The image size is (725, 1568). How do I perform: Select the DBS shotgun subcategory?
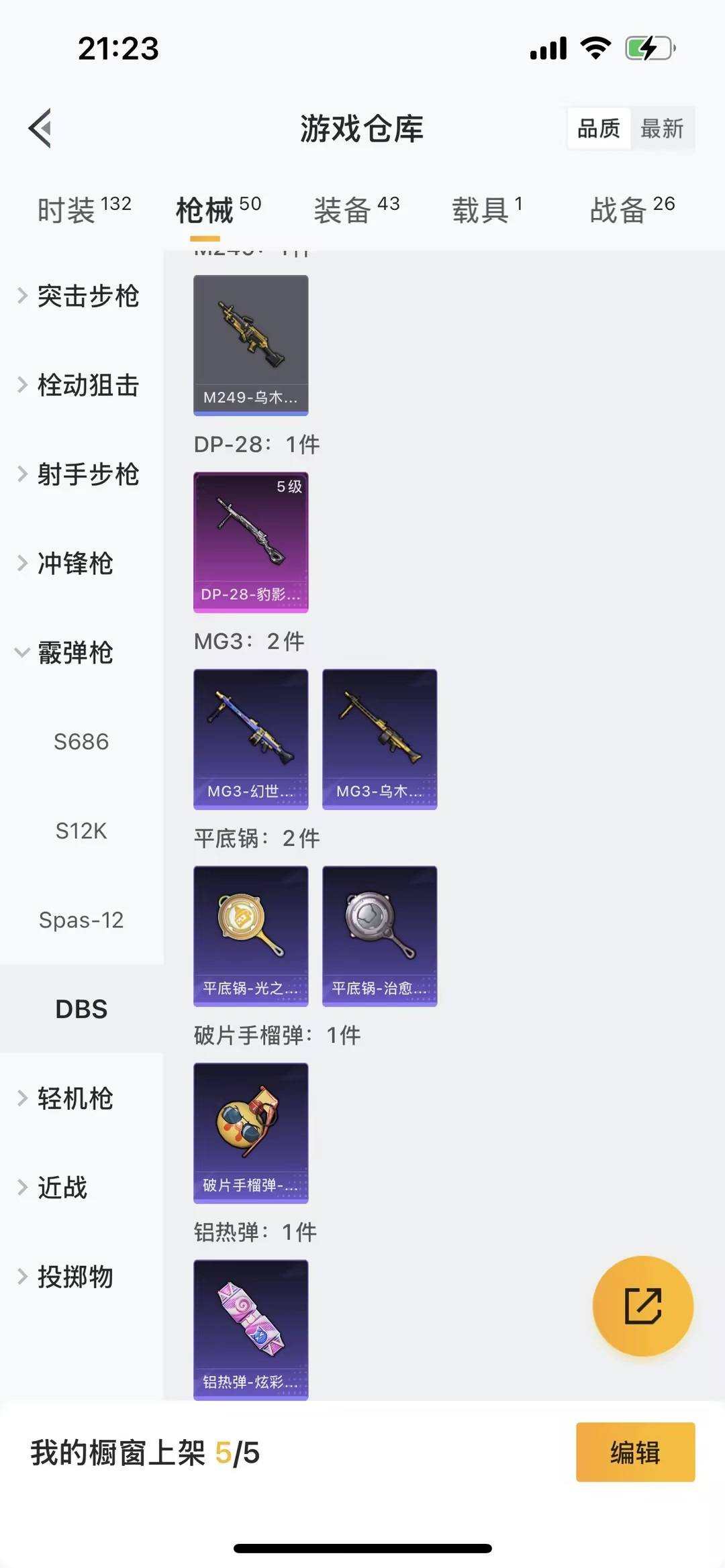point(81,1008)
